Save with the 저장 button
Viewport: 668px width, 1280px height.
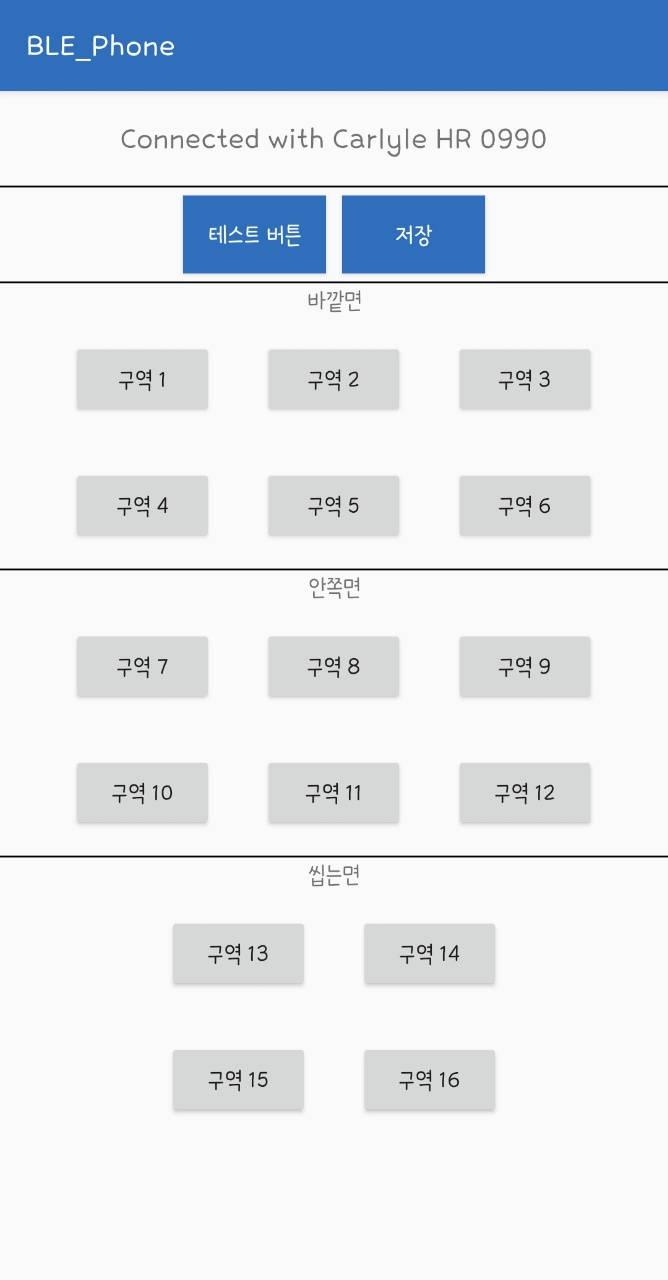(413, 234)
